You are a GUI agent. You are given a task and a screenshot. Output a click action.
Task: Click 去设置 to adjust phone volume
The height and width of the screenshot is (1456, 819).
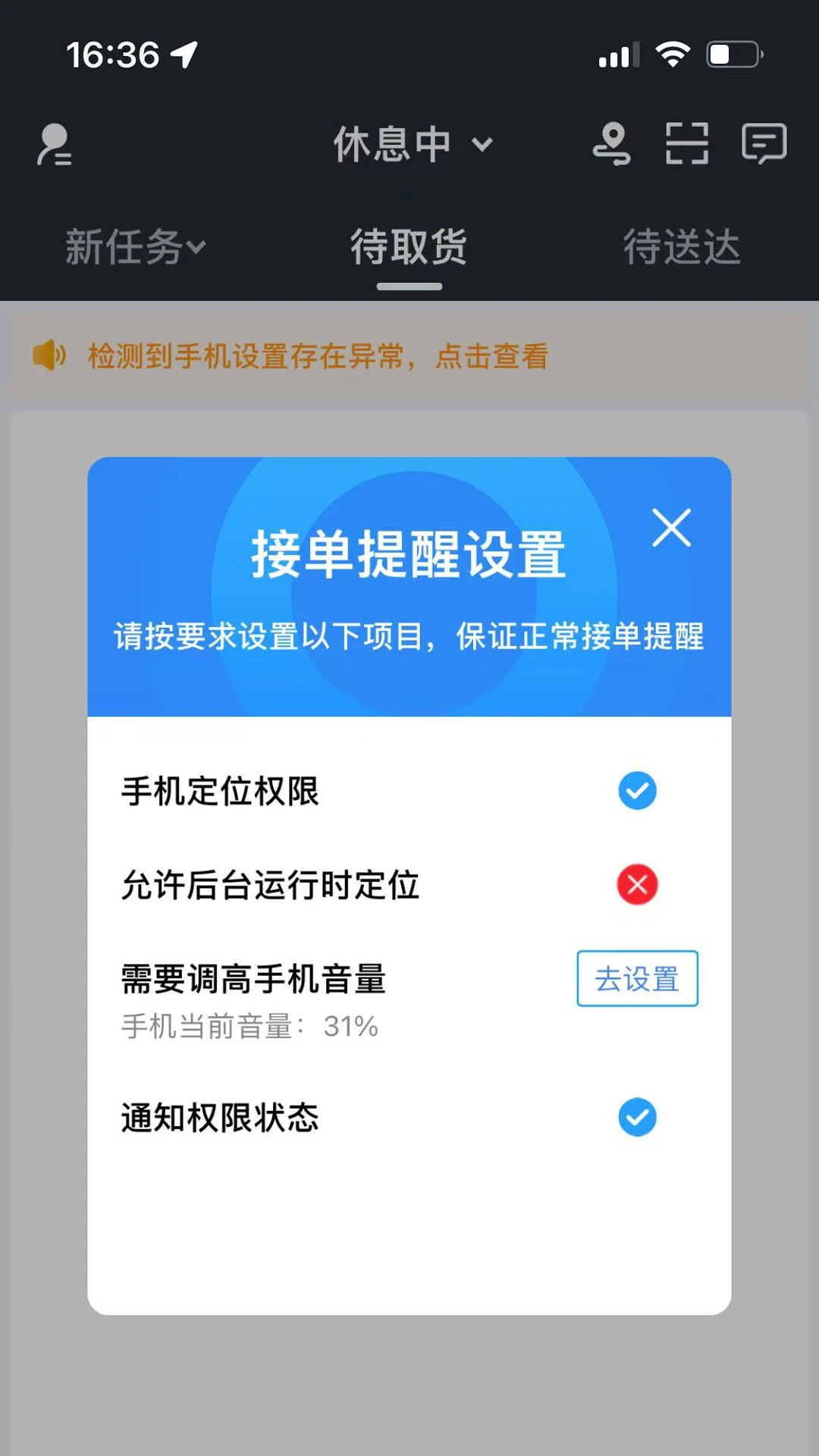point(637,979)
